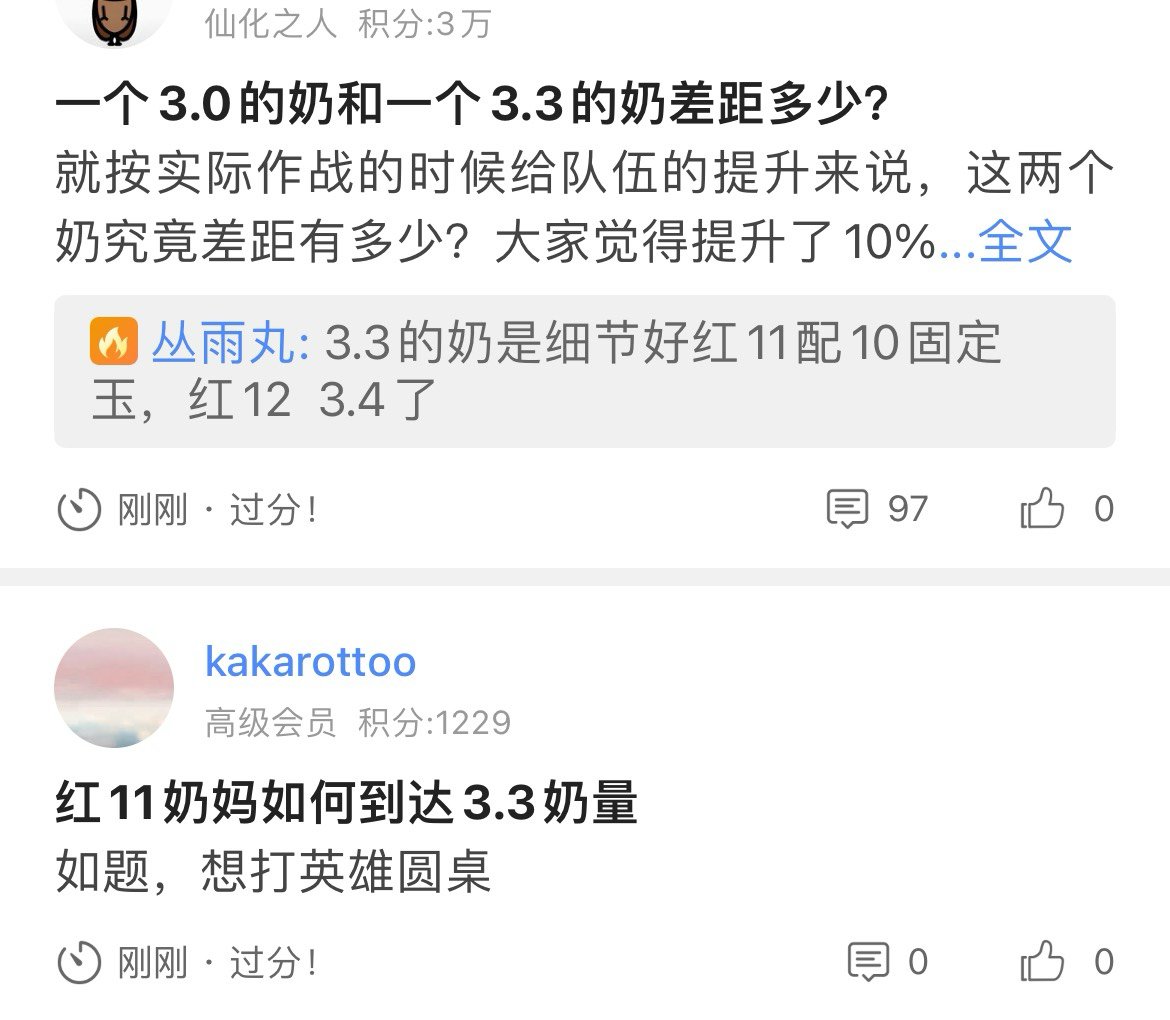Viewport: 1170px width, 1020px height.
Task: Tap kakarottoo's avatar picture
Action: [114, 688]
